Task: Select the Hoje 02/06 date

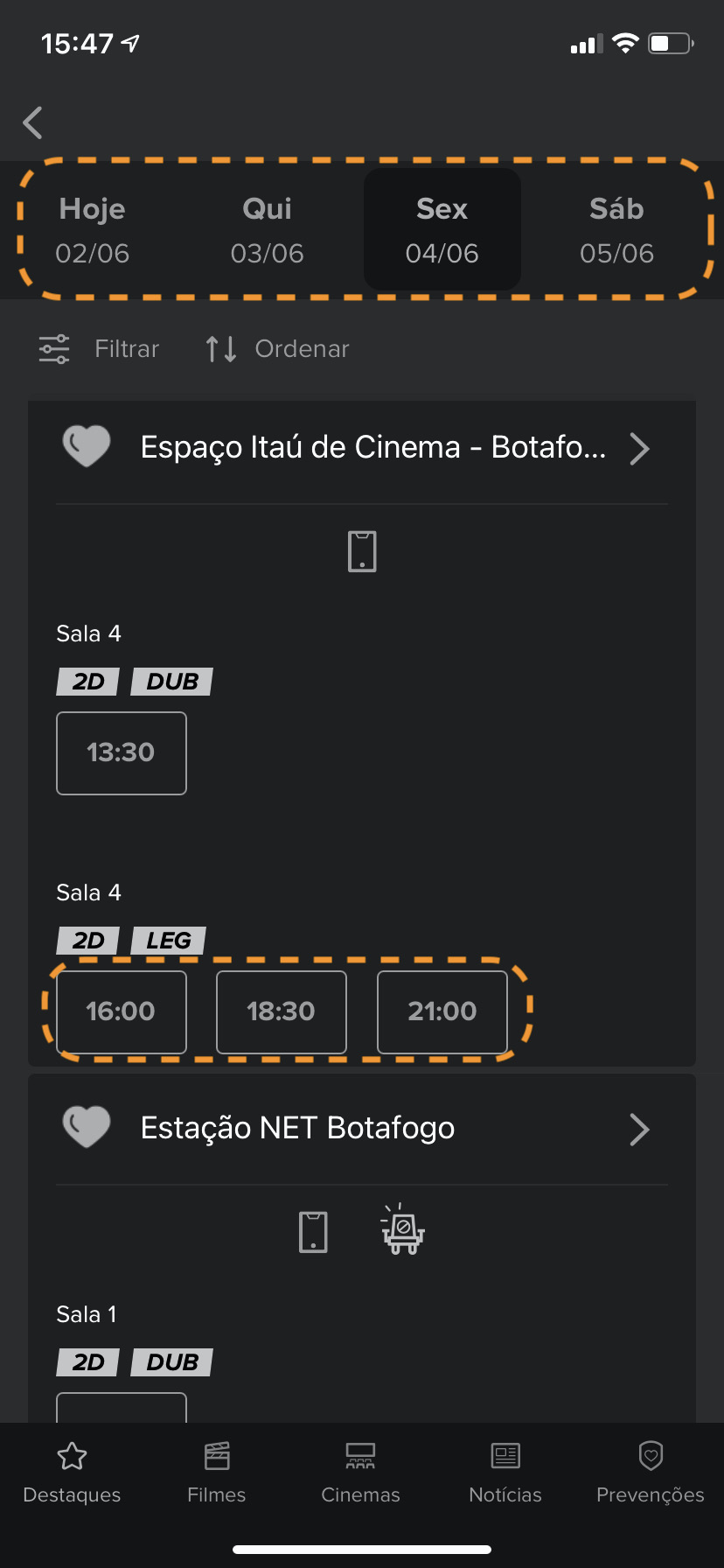Action: point(92,230)
